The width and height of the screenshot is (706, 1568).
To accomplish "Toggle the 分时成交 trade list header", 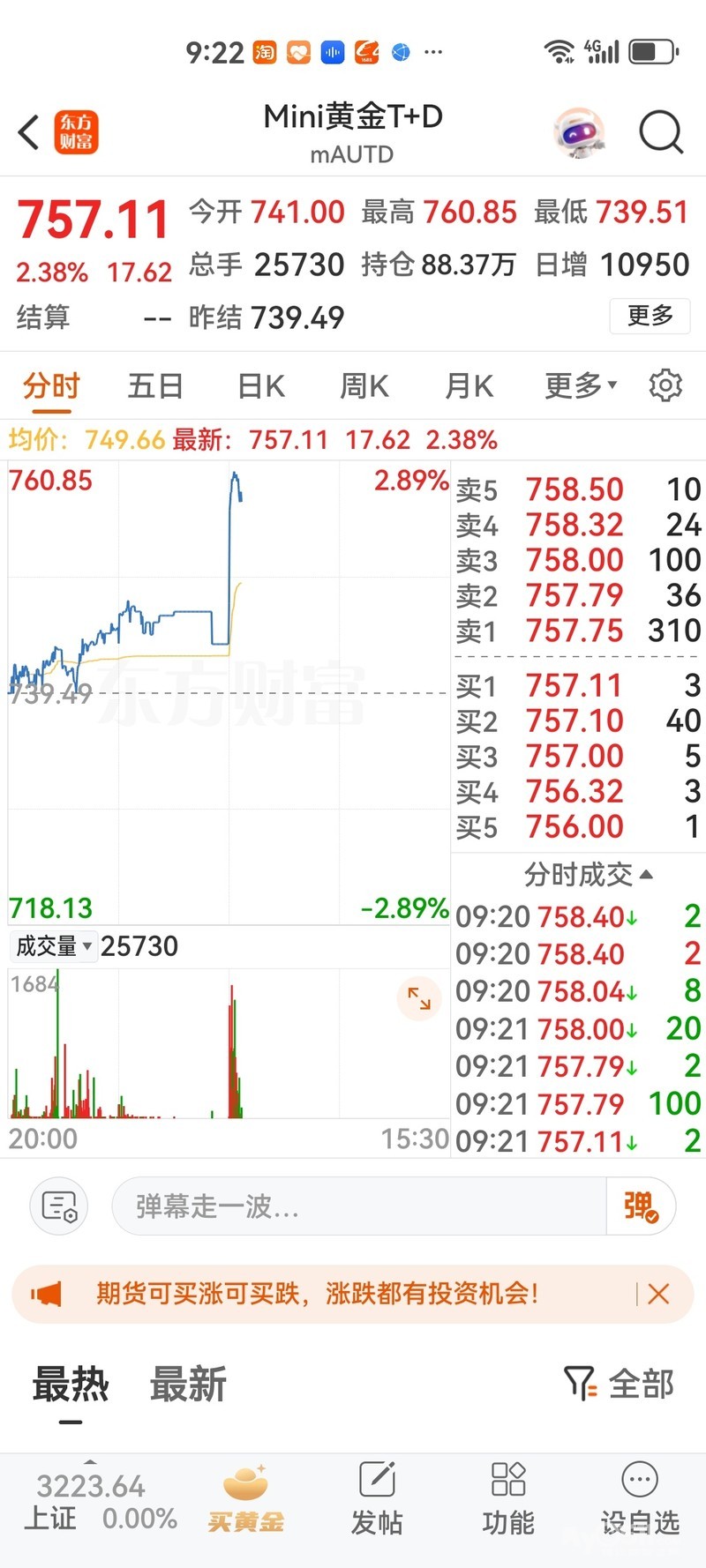I will tap(588, 874).
